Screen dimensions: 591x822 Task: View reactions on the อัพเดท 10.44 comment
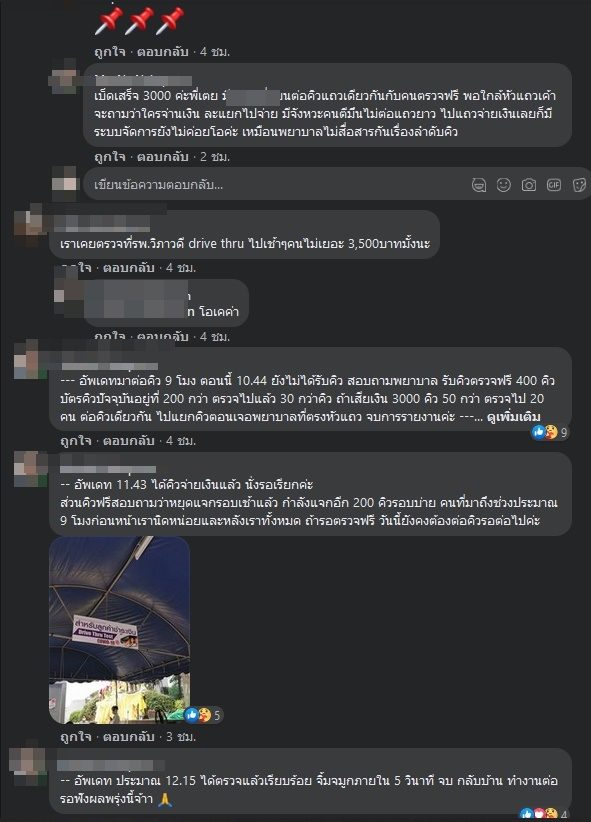(x=550, y=432)
